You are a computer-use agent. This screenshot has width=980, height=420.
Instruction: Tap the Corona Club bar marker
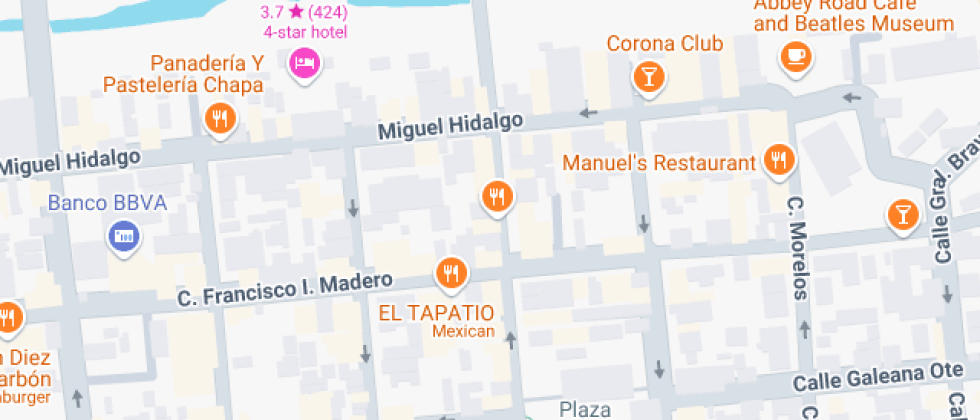[x=648, y=76]
